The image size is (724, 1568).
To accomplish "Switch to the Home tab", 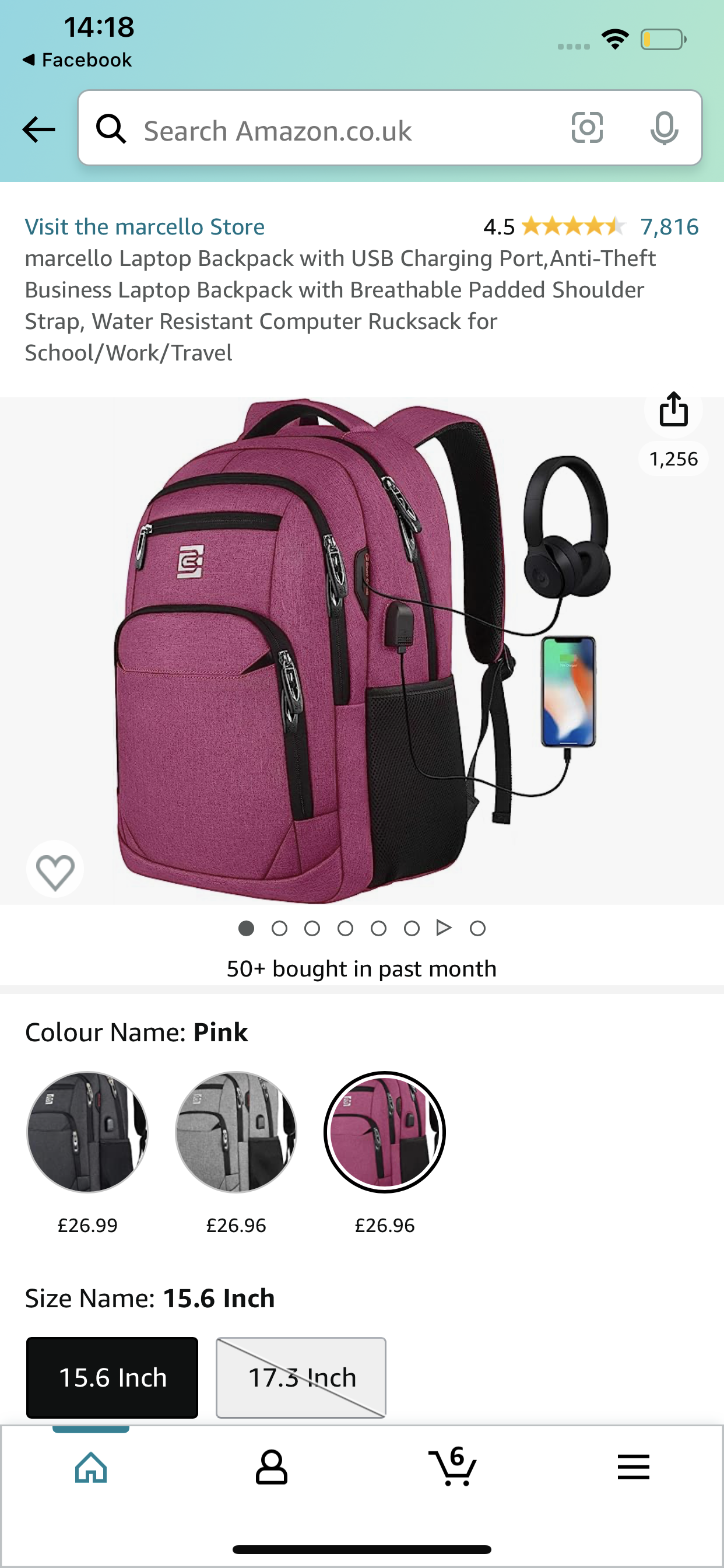I will (91, 1468).
